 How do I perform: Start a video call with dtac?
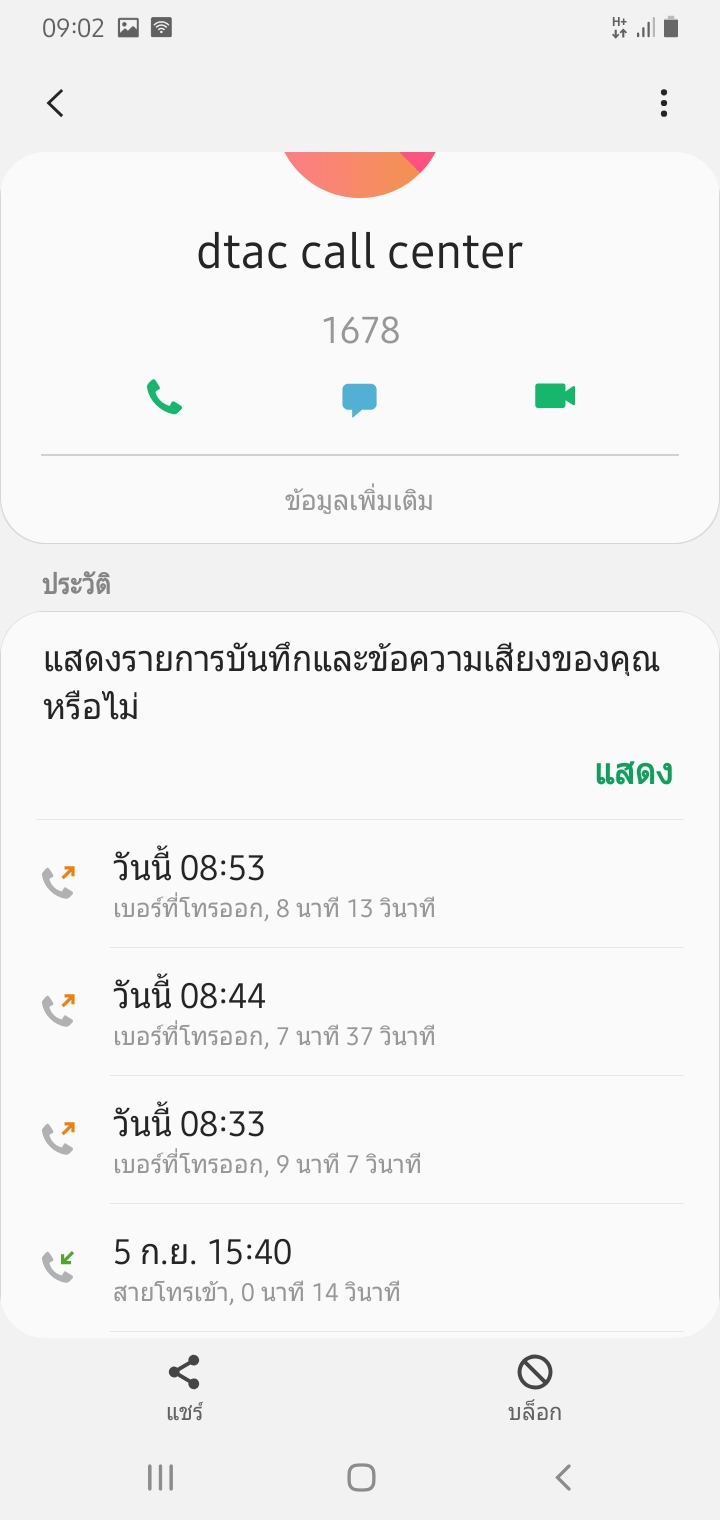[555, 397]
